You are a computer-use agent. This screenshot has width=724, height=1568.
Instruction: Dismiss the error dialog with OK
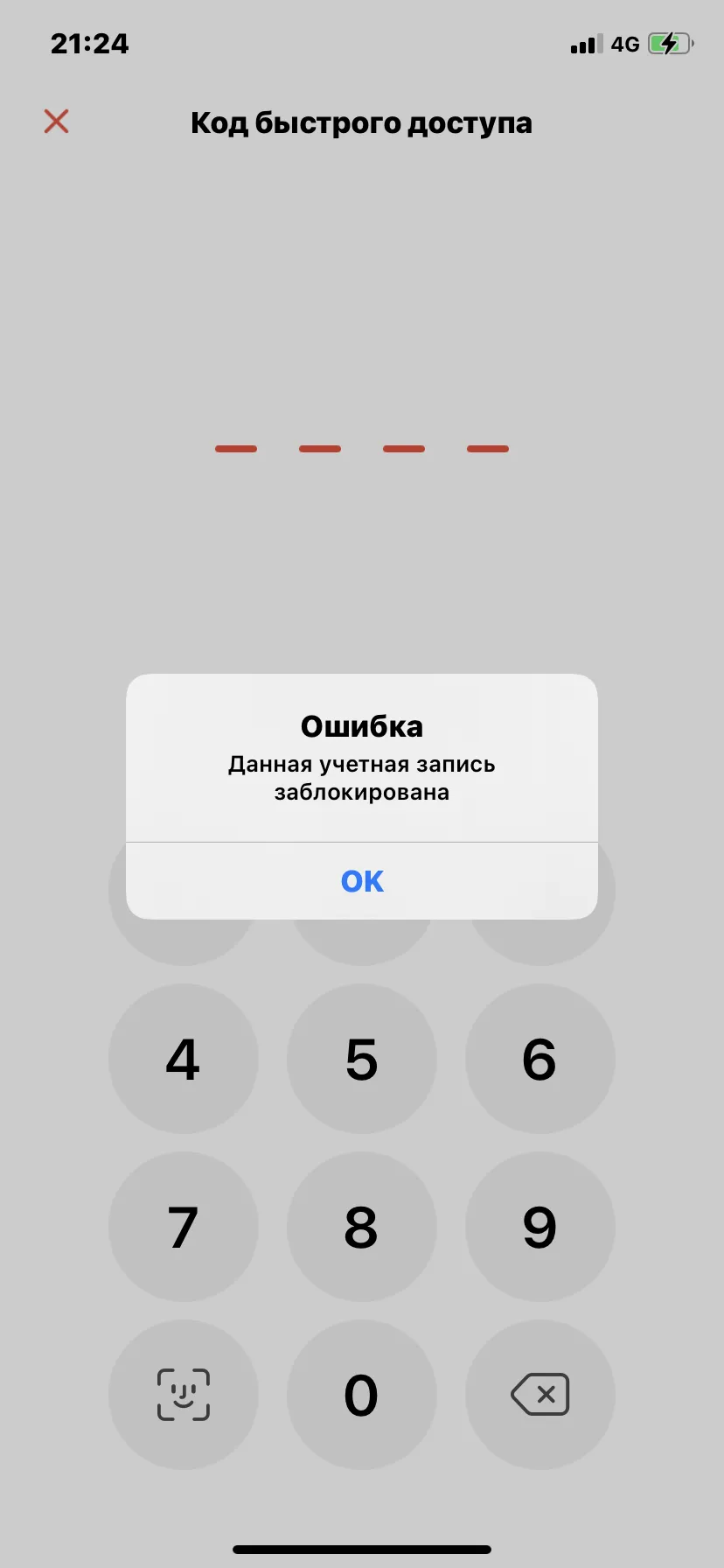click(x=362, y=881)
